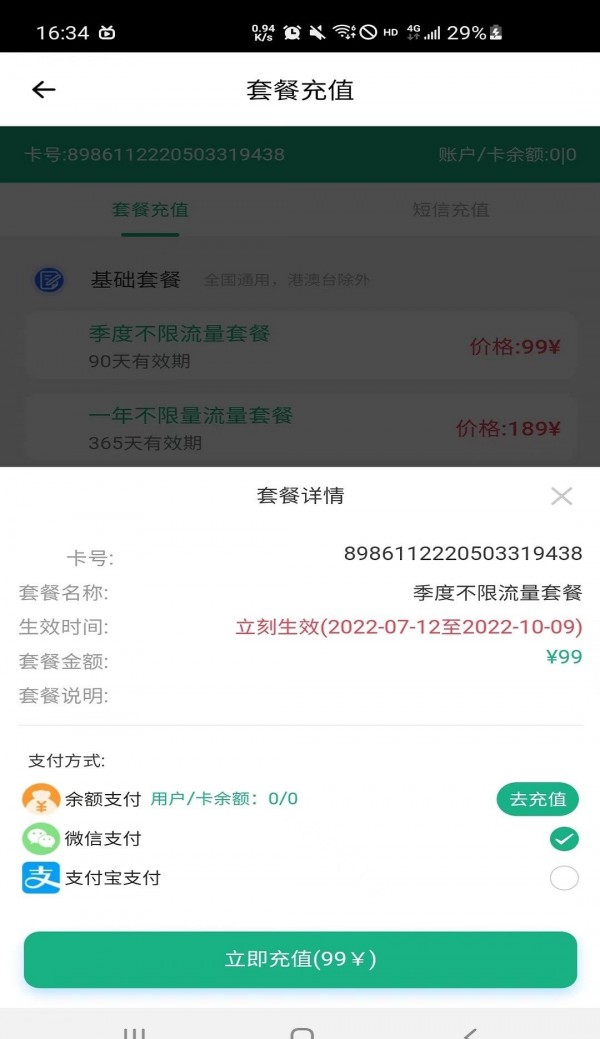600x1039 pixels.
Task: Select the 一年不限量流量套餐 card
Action: click(x=300, y=428)
